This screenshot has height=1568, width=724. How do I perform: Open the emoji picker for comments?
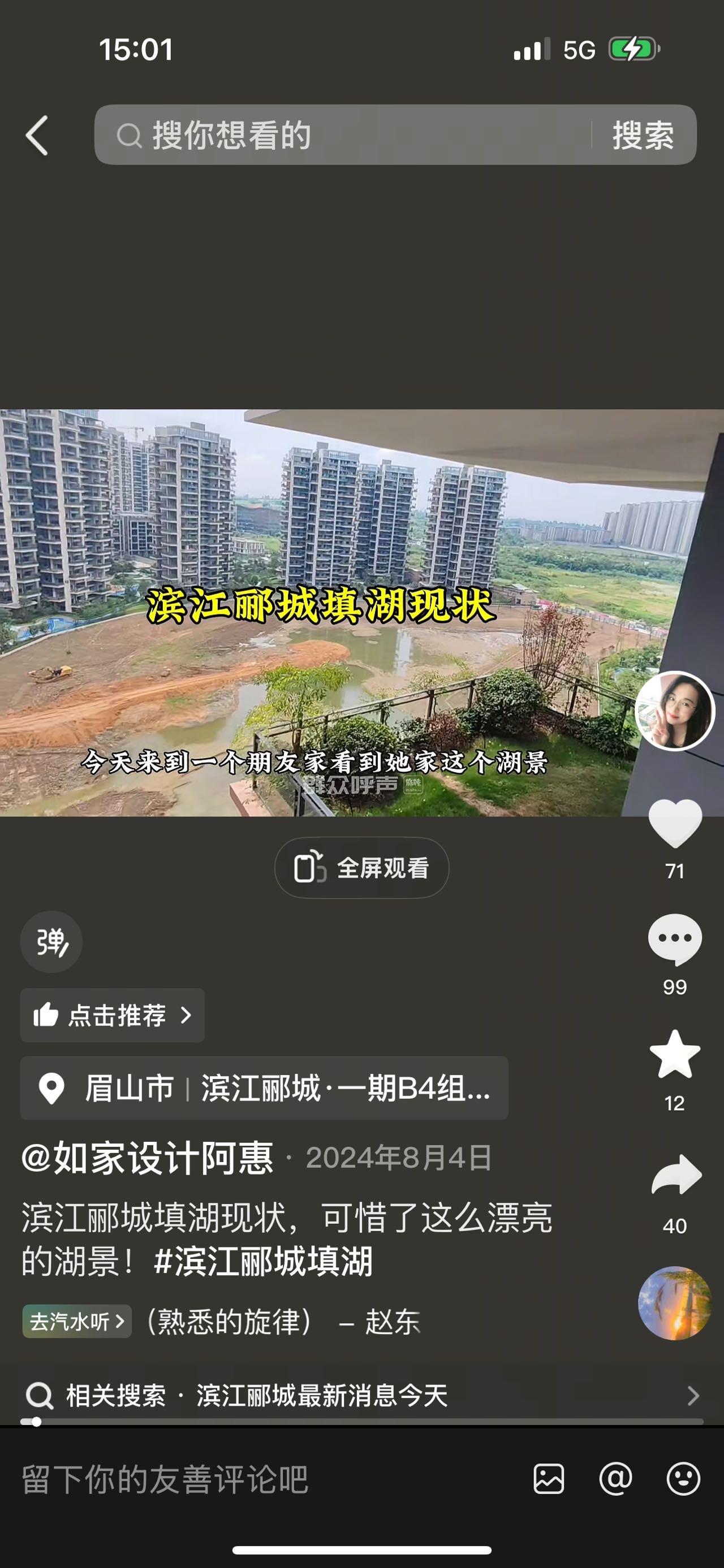[x=683, y=1479]
